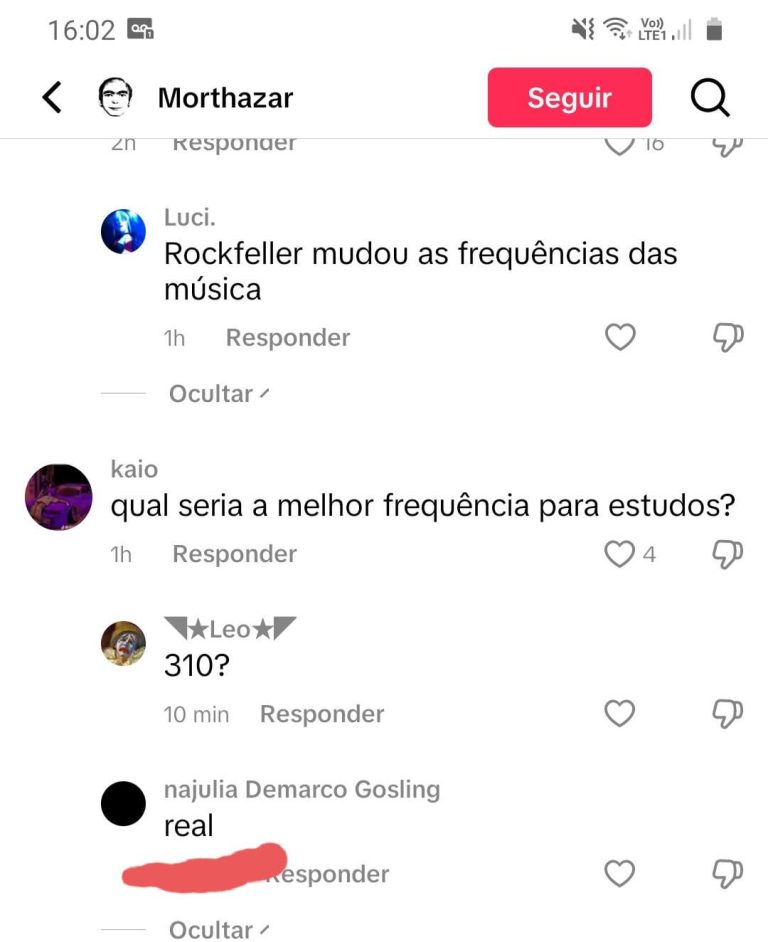The image size is (768, 942).
Task: Open Morthazar's profile picture
Action: pyautogui.click(x=116, y=97)
